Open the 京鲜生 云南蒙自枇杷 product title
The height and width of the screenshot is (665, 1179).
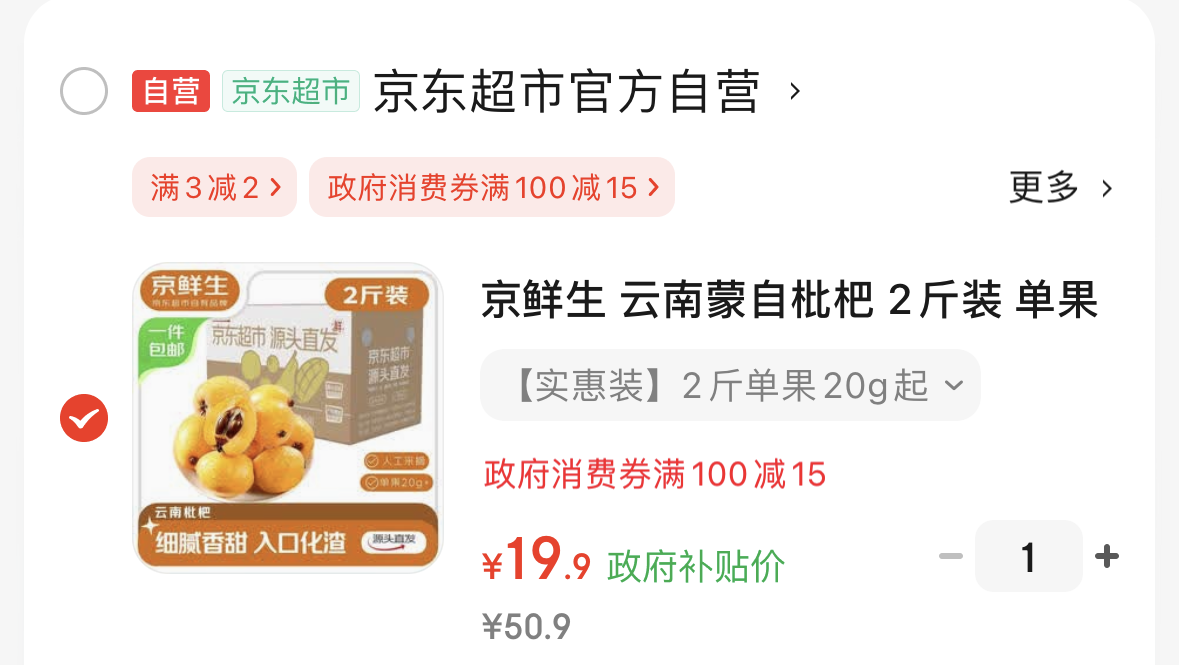pos(790,299)
